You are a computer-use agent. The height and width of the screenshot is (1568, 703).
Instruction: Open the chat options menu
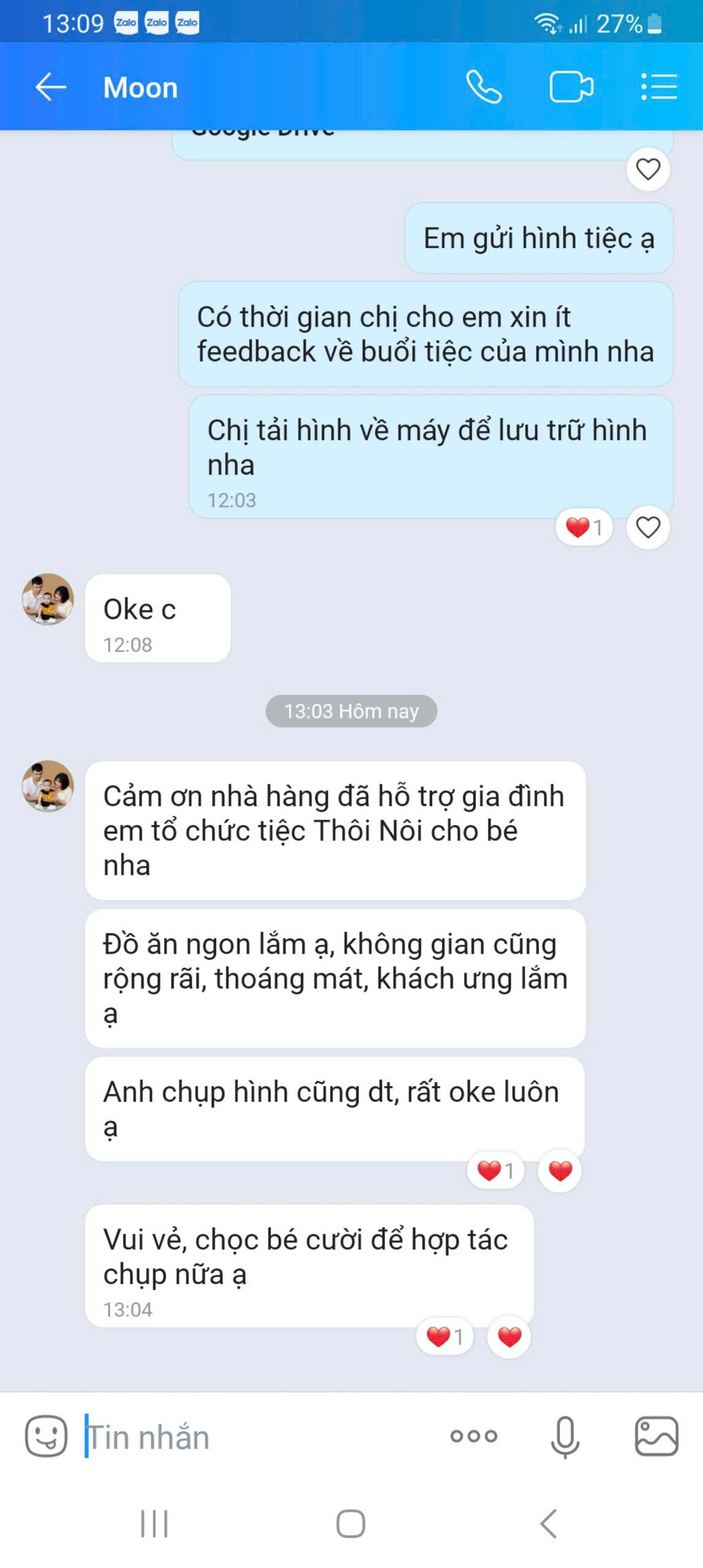[658, 87]
